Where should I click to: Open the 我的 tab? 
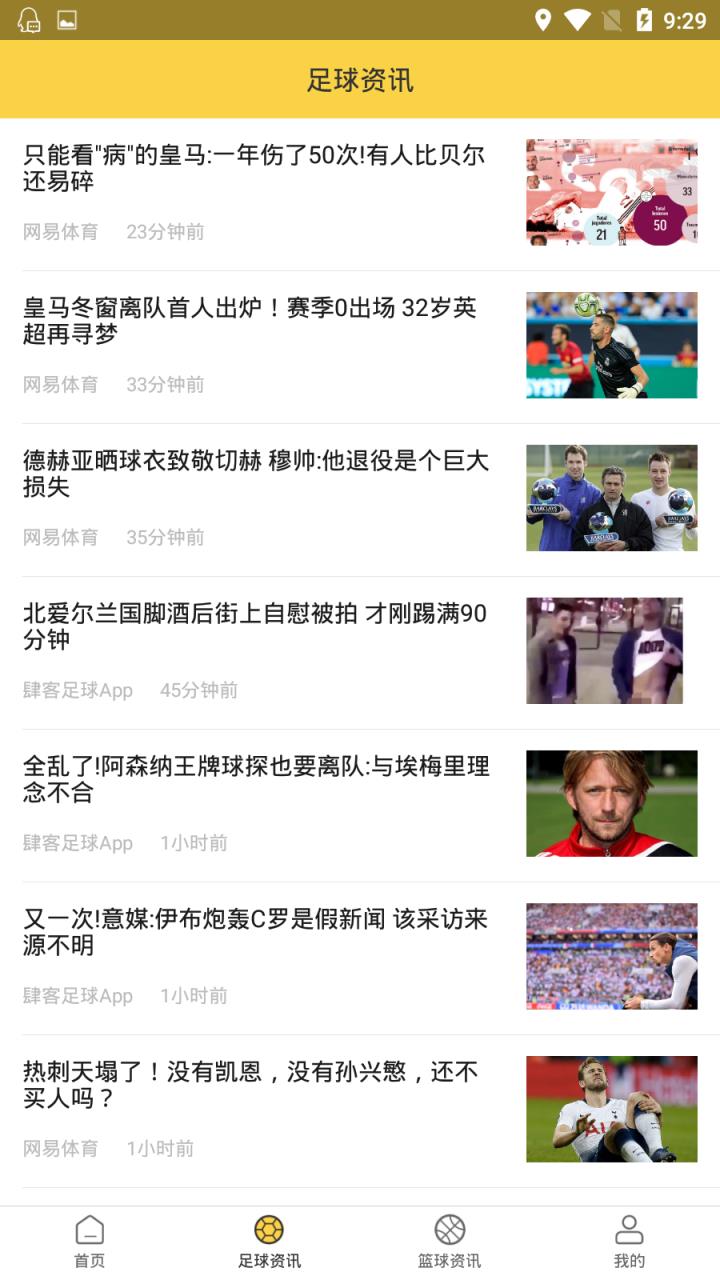pyautogui.click(x=629, y=1240)
